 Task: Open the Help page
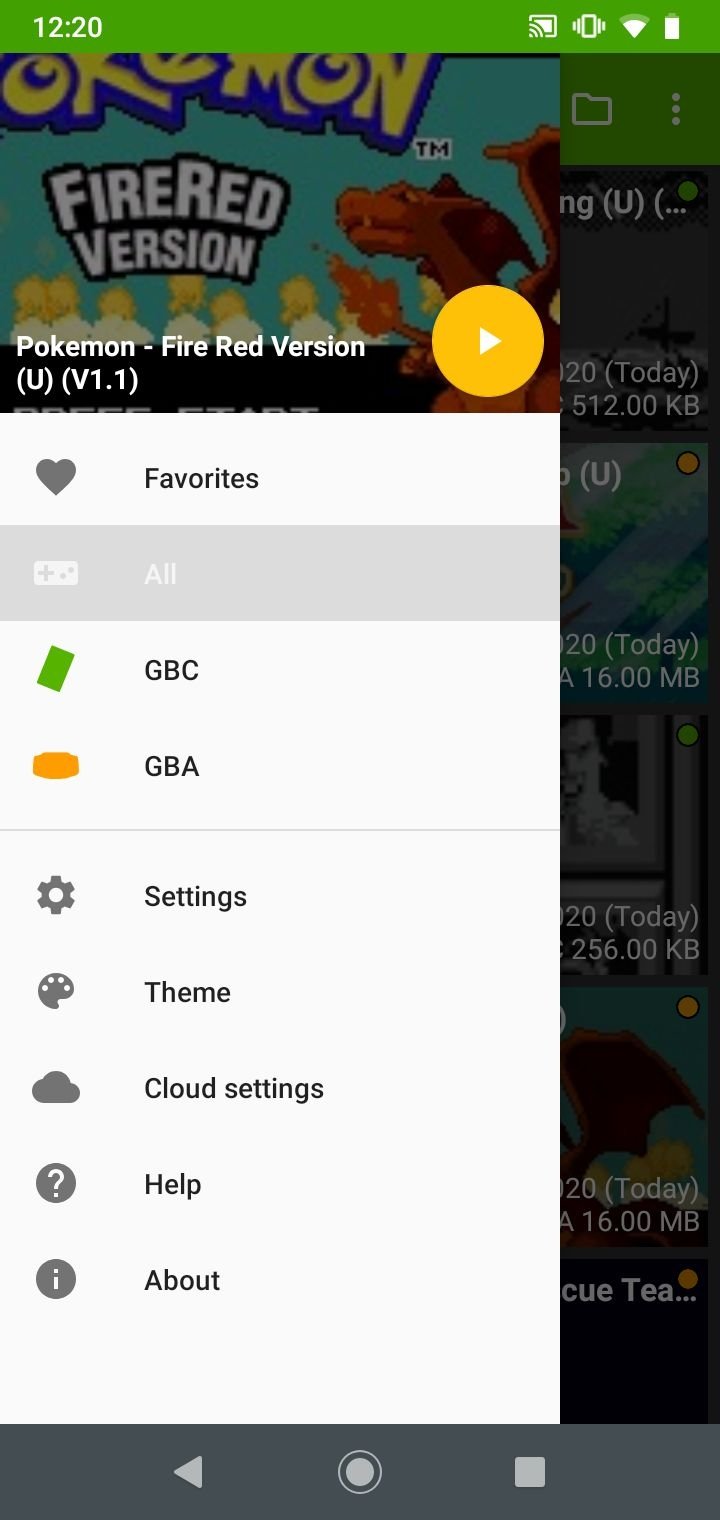coord(280,1184)
